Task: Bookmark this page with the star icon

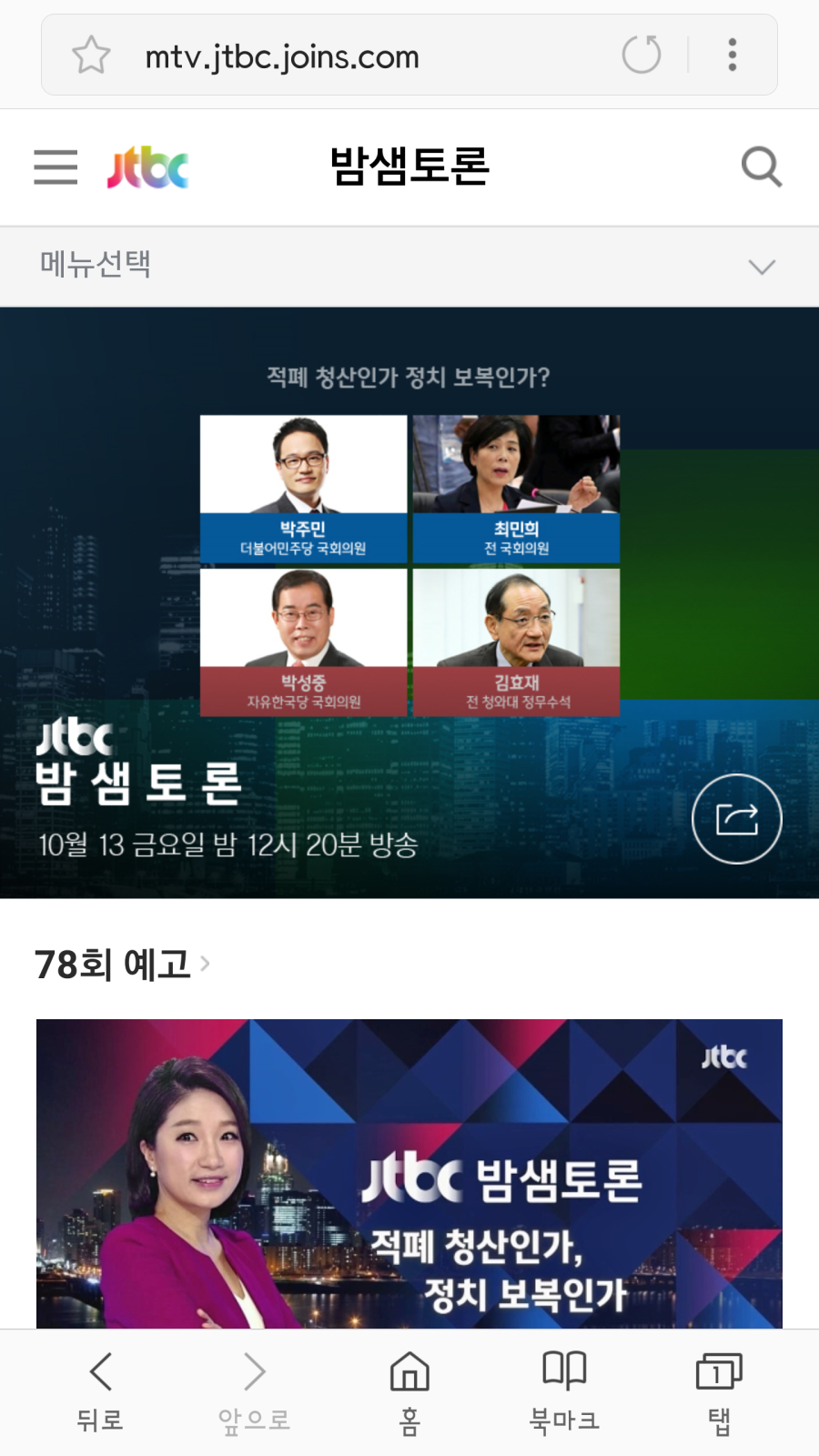Action: pos(91,56)
